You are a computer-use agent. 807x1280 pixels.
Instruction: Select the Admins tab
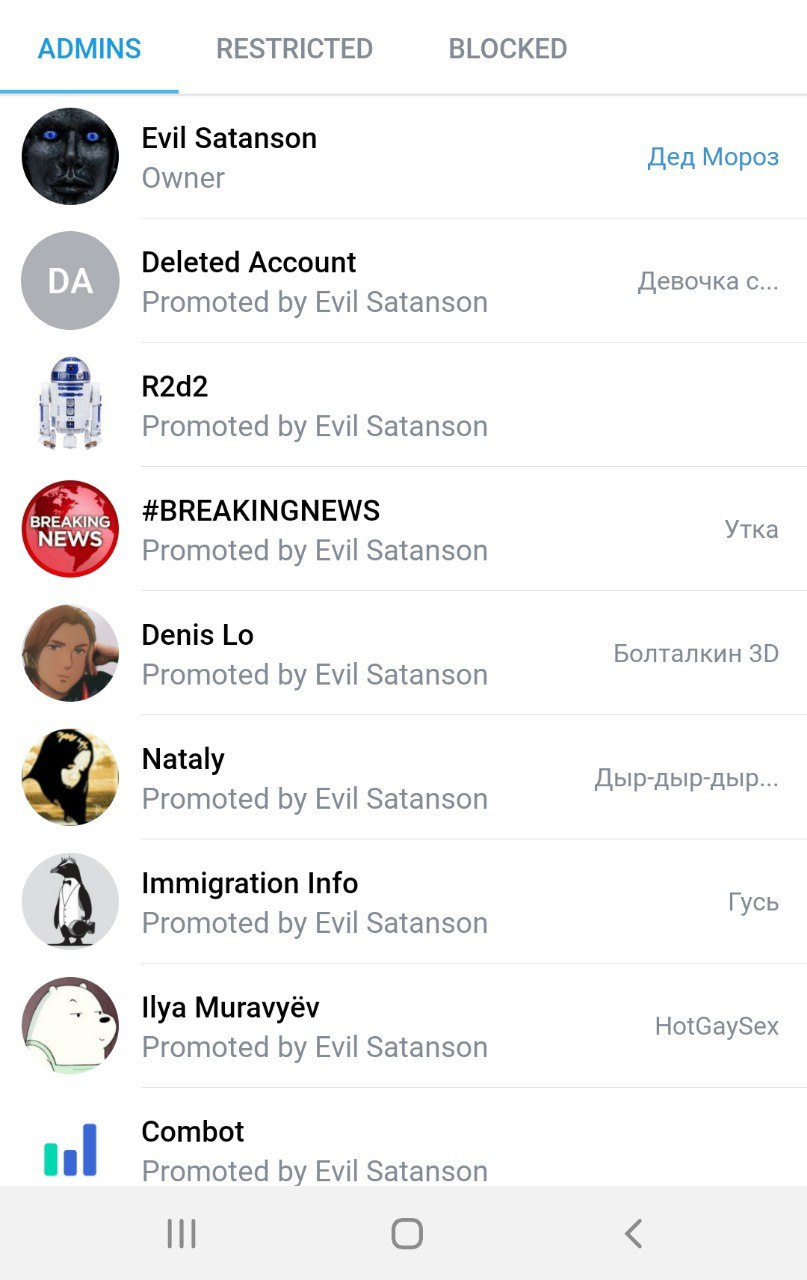point(89,48)
